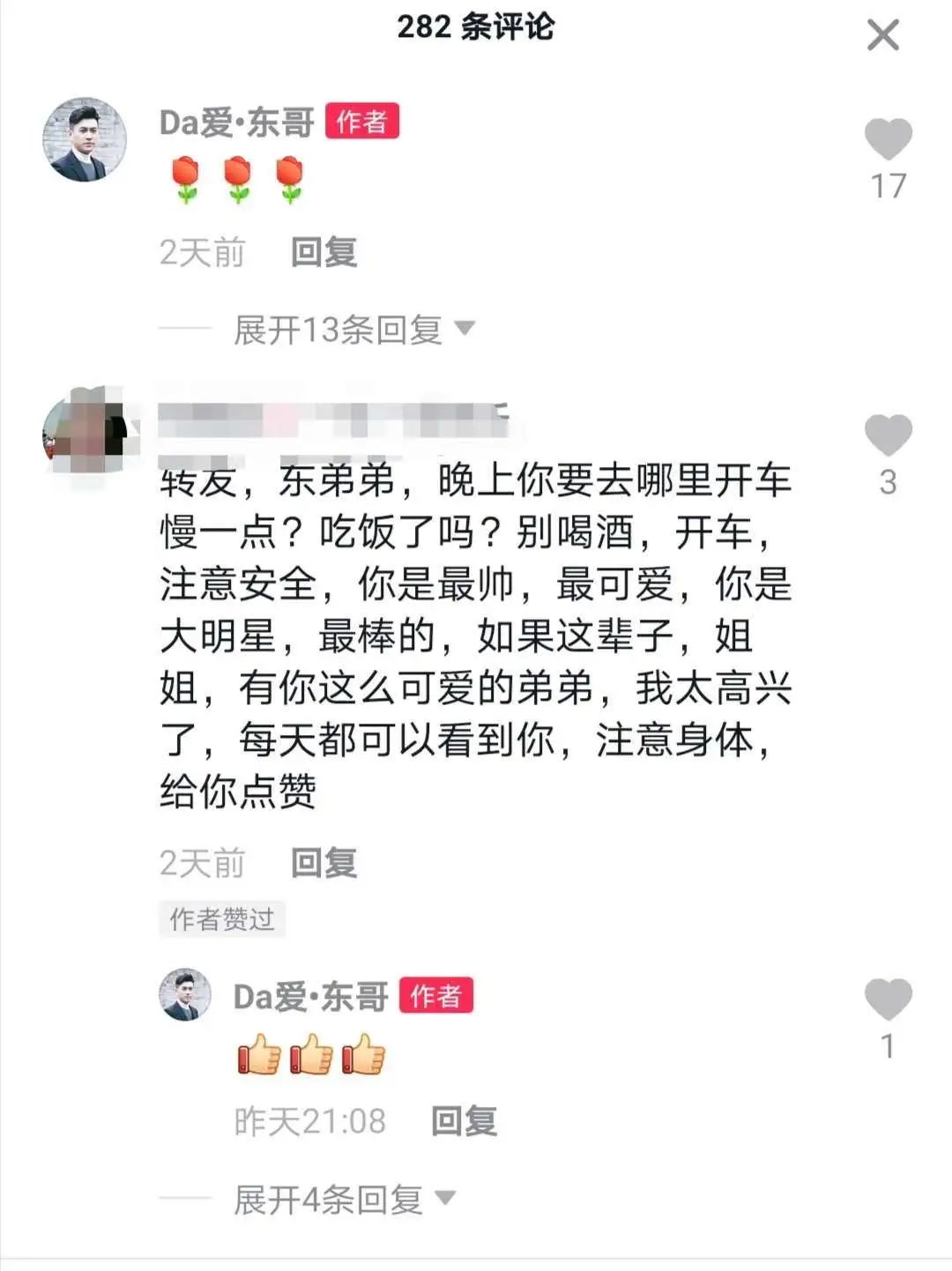The image size is (952, 1271).
Task: Like the thumbs-up emoji reply
Action: pyautogui.click(x=888, y=1000)
